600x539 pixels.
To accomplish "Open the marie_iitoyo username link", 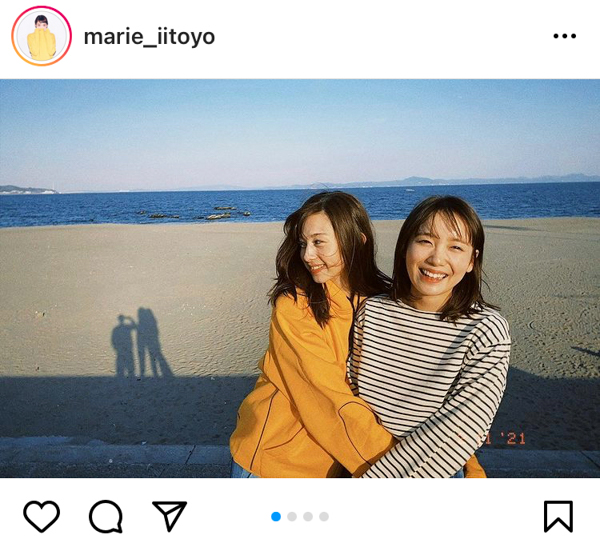I will pyautogui.click(x=149, y=37).
